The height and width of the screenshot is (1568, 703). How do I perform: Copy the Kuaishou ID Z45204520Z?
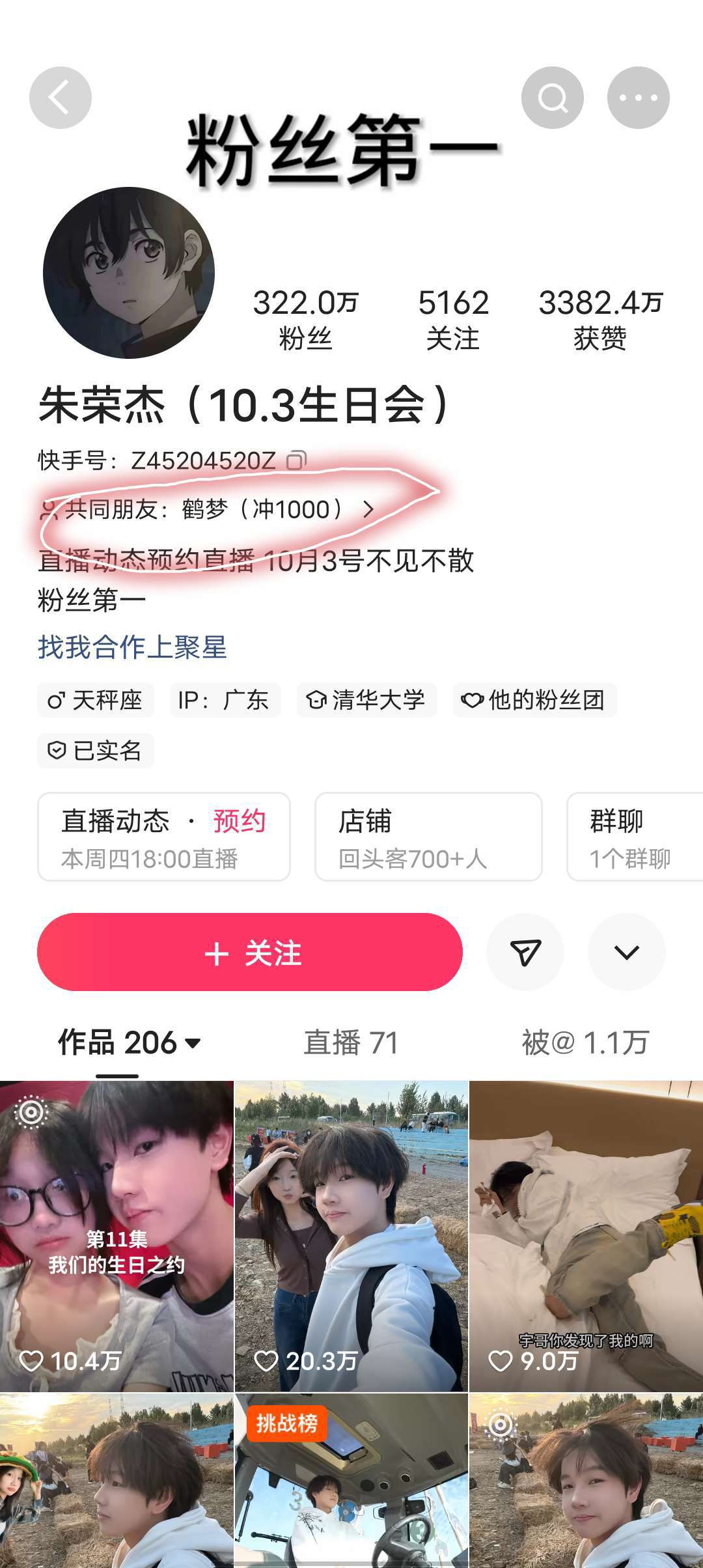point(297,460)
